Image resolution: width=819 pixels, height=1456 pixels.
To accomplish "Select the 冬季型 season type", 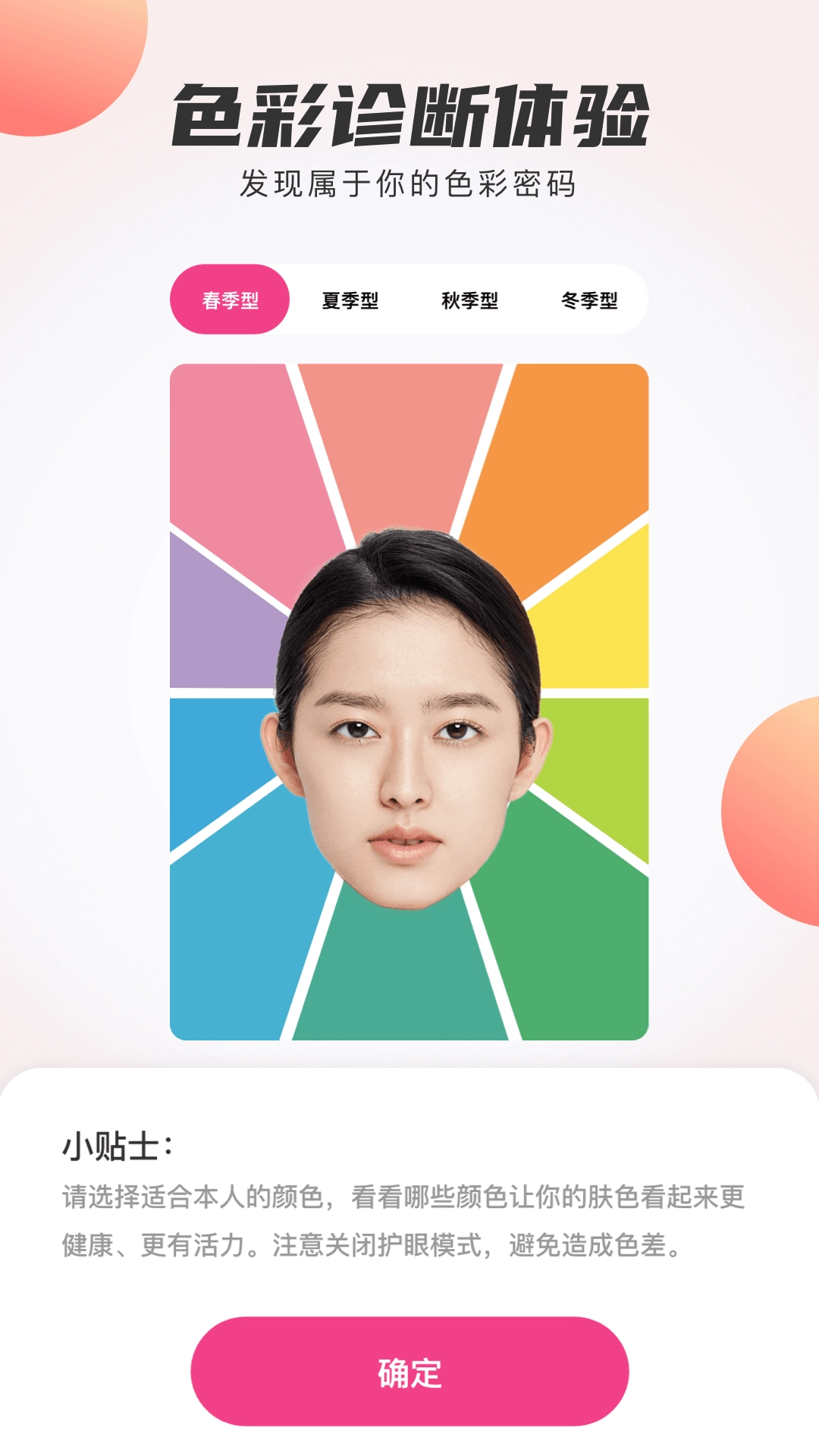I will click(590, 300).
